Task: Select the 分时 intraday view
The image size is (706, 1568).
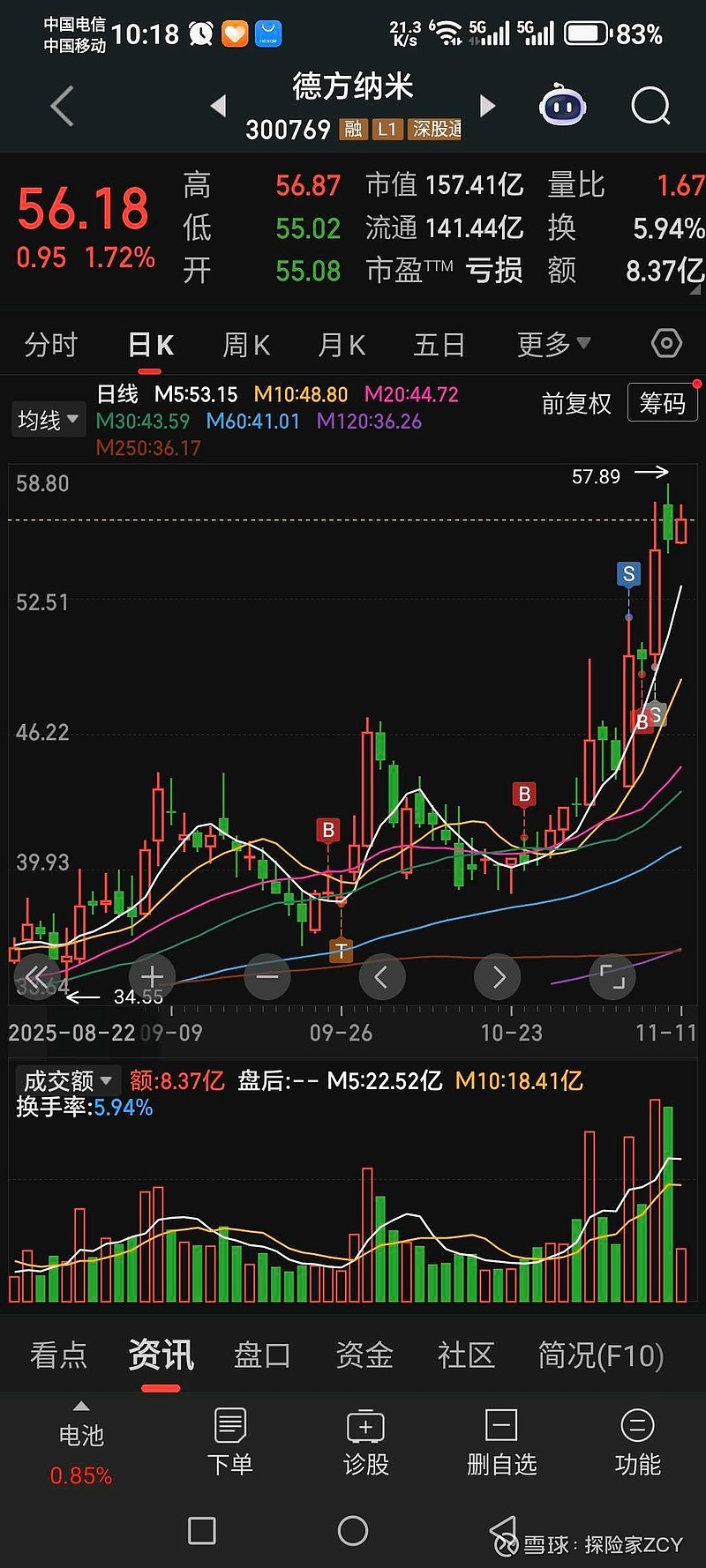Action: coord(50,345)
